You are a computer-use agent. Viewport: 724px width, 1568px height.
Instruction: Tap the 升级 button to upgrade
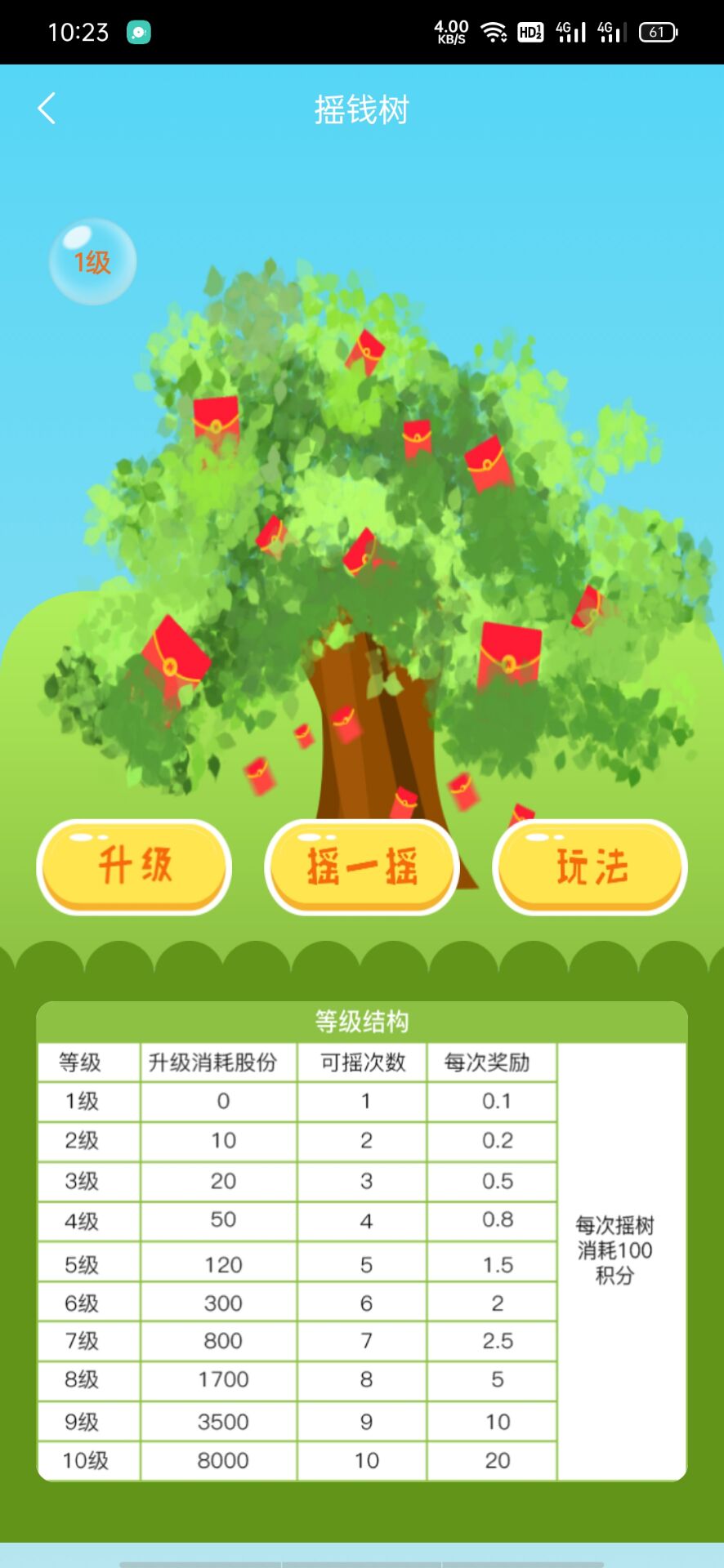coord(134,866)
